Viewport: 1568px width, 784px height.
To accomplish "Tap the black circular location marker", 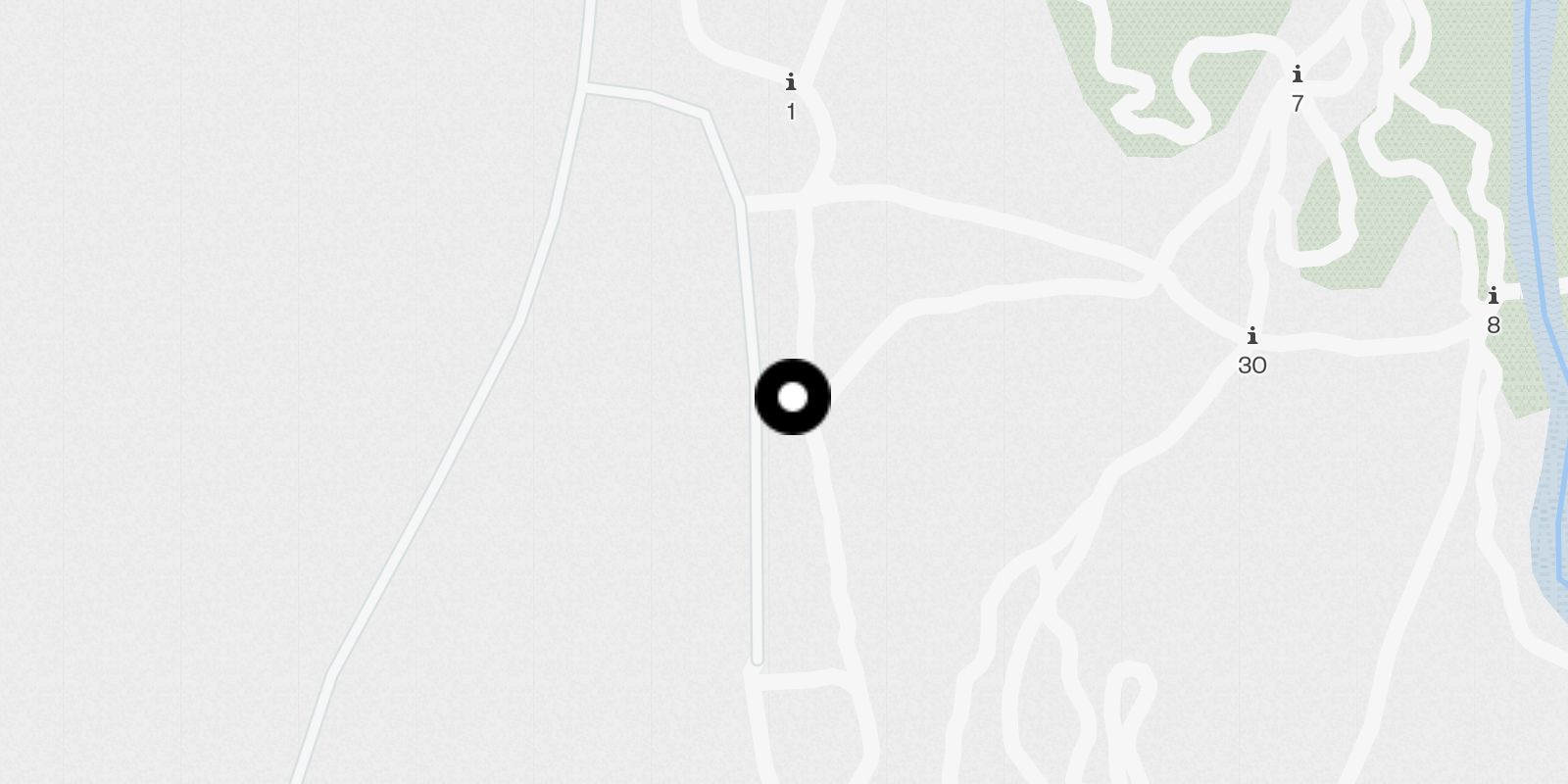I will click(793, 397).
